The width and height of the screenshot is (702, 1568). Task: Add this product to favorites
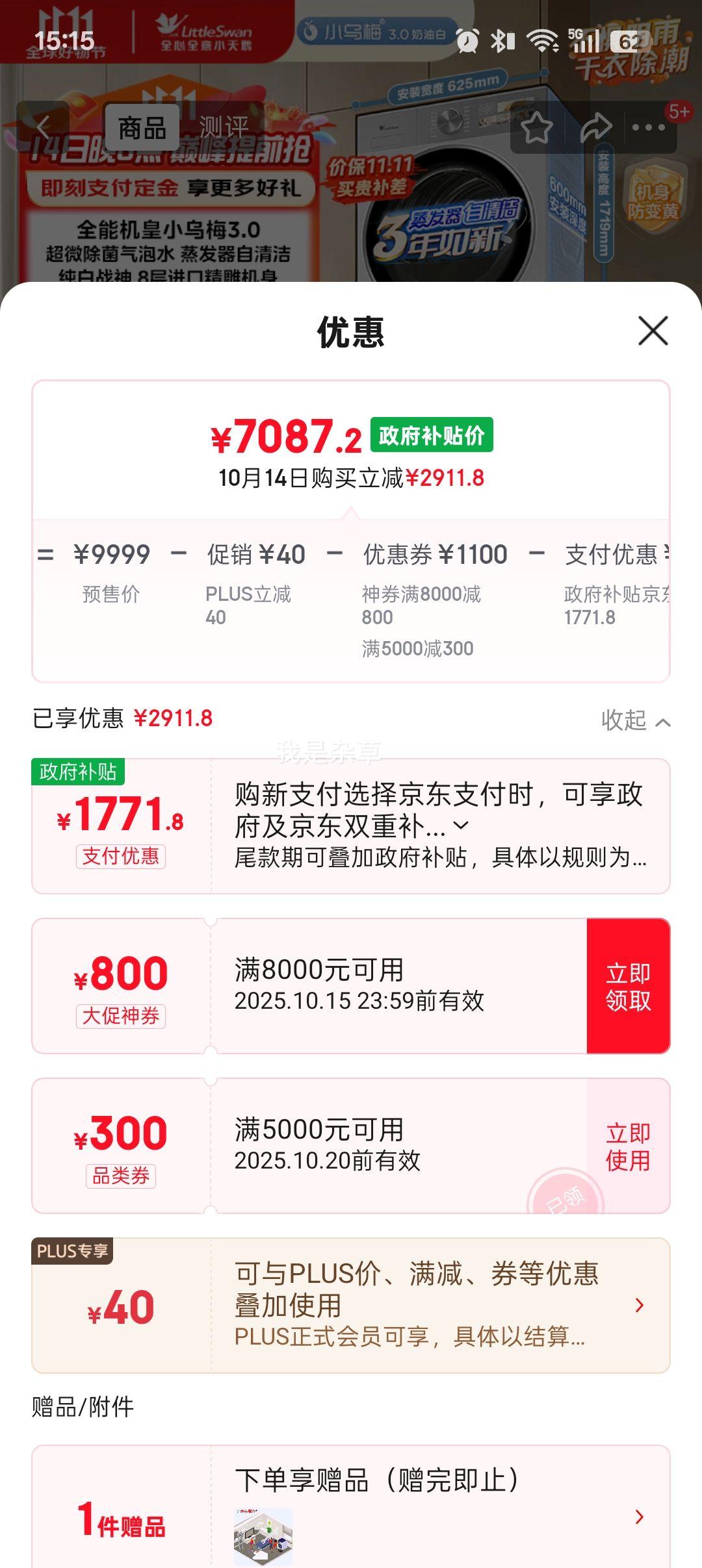pos(537,127)
